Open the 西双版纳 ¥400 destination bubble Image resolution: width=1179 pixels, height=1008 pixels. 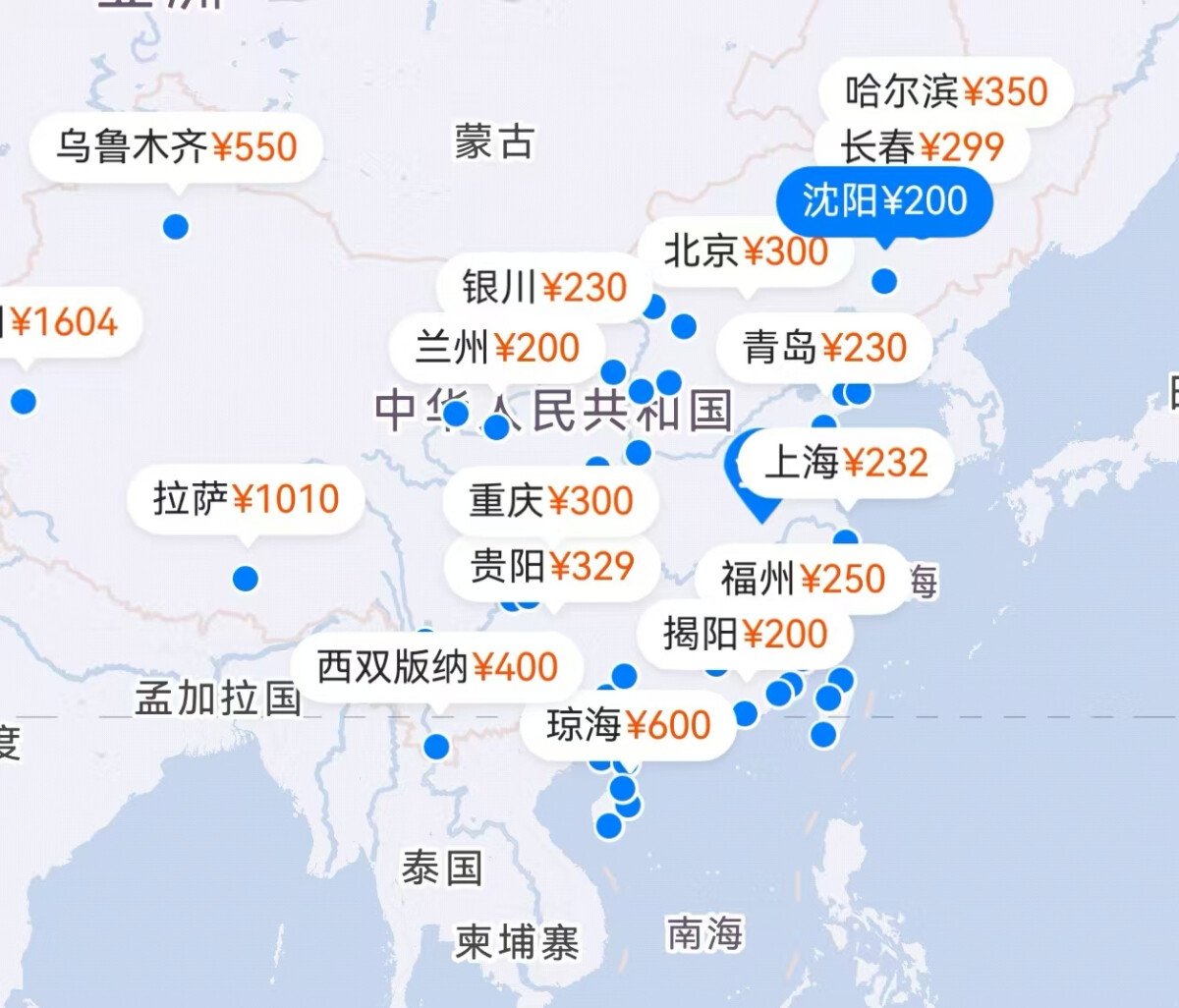437,668
